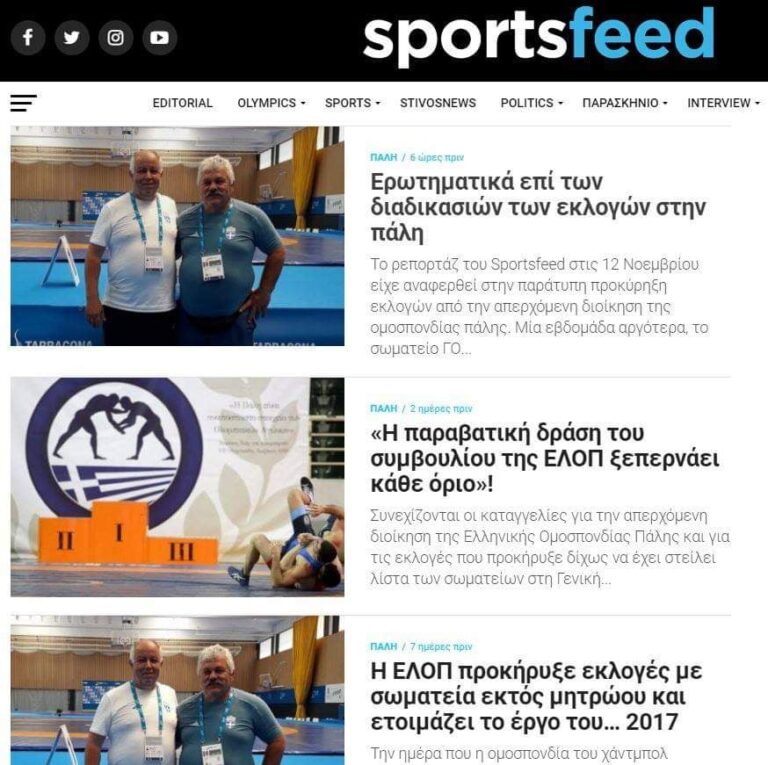Read article 'Η παραβατική δράση του συμβουλίου'
The width and height of the screenshot is (768, 765).
pyautogui.click(x=544, y=459)
